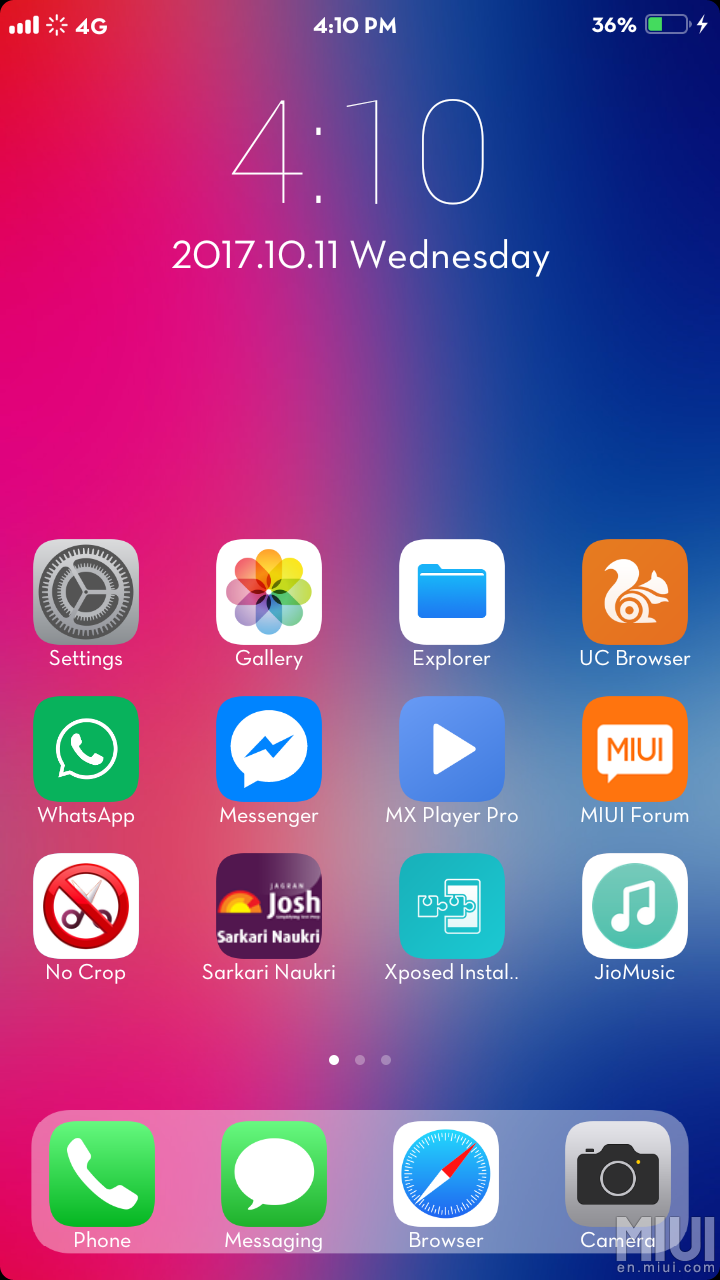Open MX Player Pro
This screenshot has height=1280, width=720.
(452, 748)
